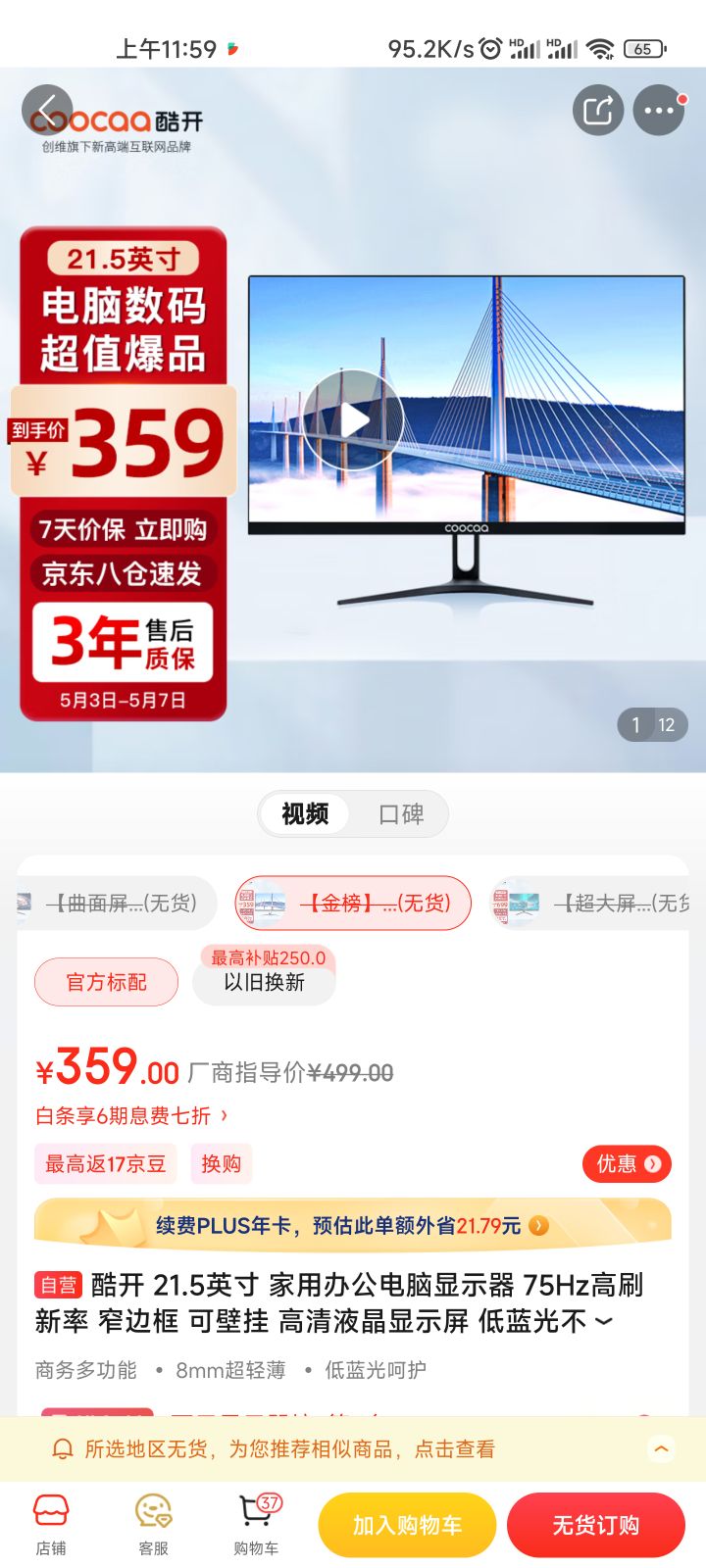The image size is (706, 1568).
Task: Share this product
Action: 598,110
